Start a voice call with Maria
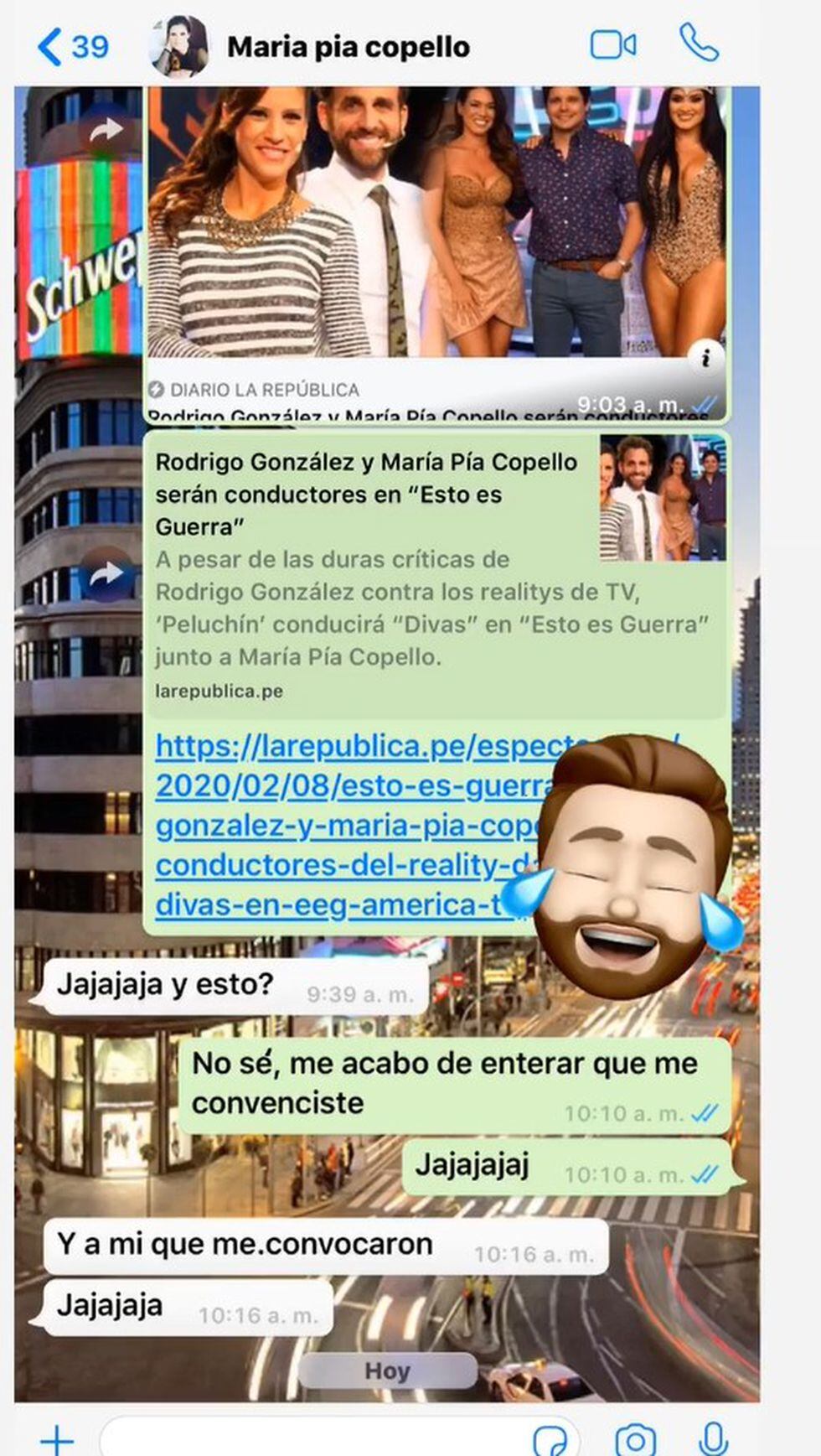Screen dimensions: 821x1456 [x=698, y=44]
